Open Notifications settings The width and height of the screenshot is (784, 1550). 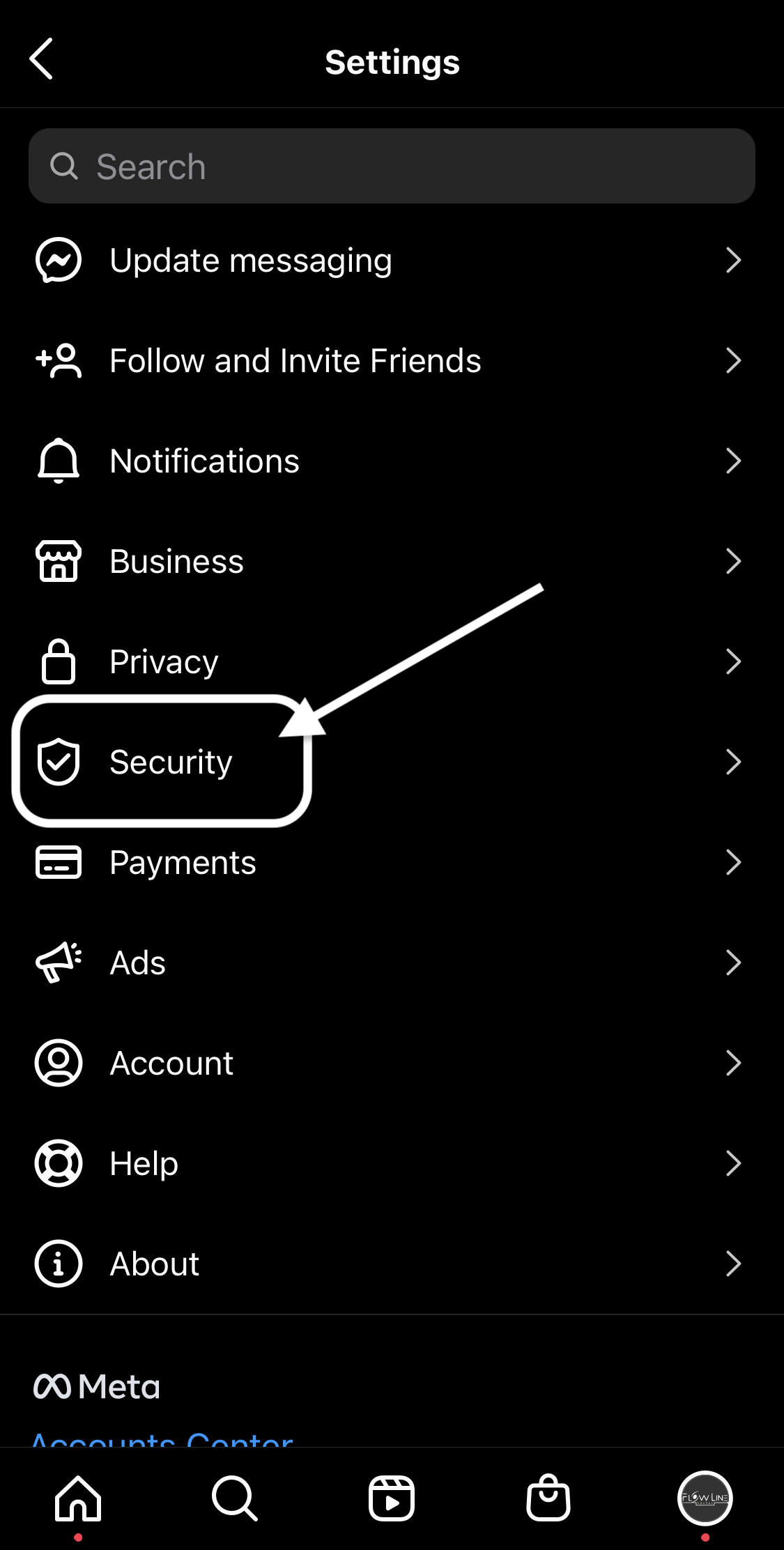[392, 461]
